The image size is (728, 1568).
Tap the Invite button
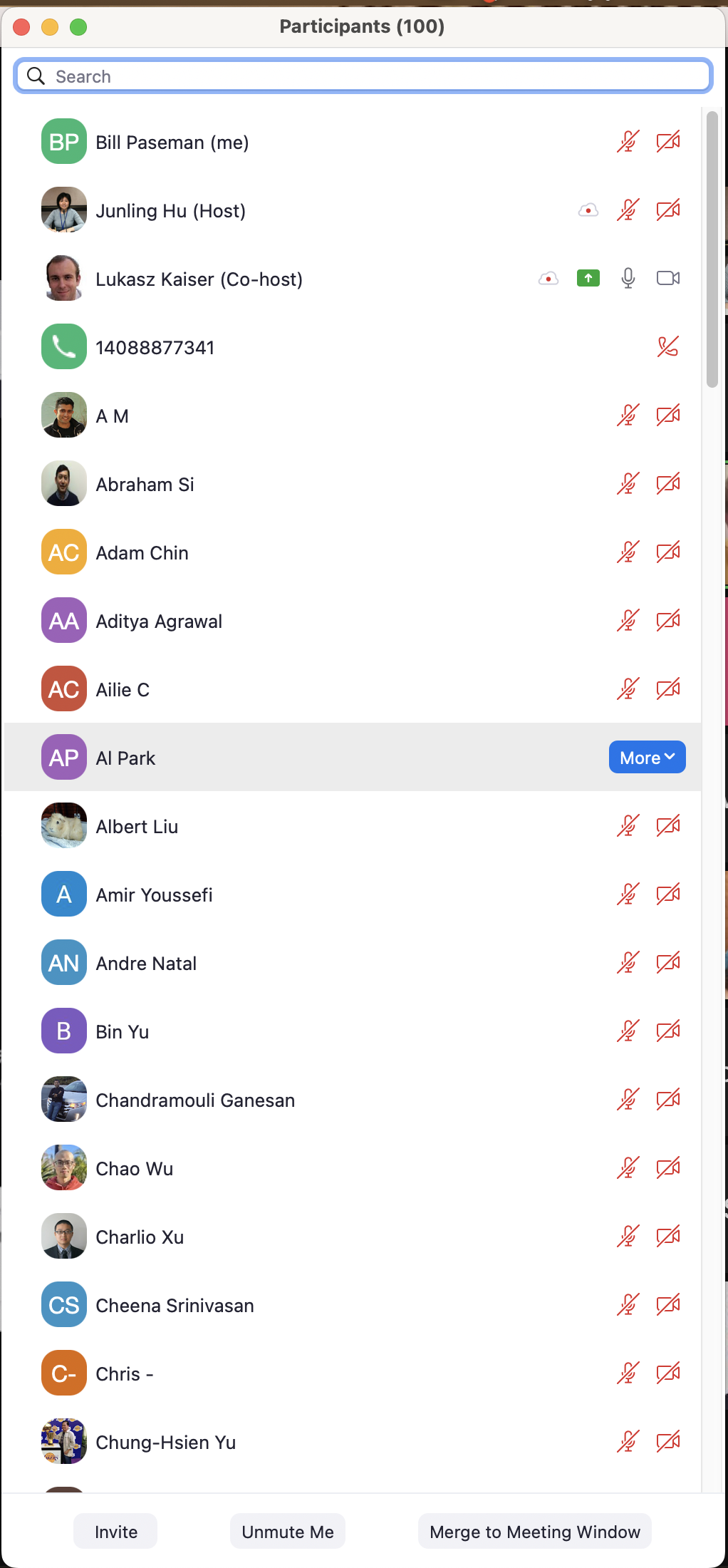pyautogui.click(x=115, y=1532)
